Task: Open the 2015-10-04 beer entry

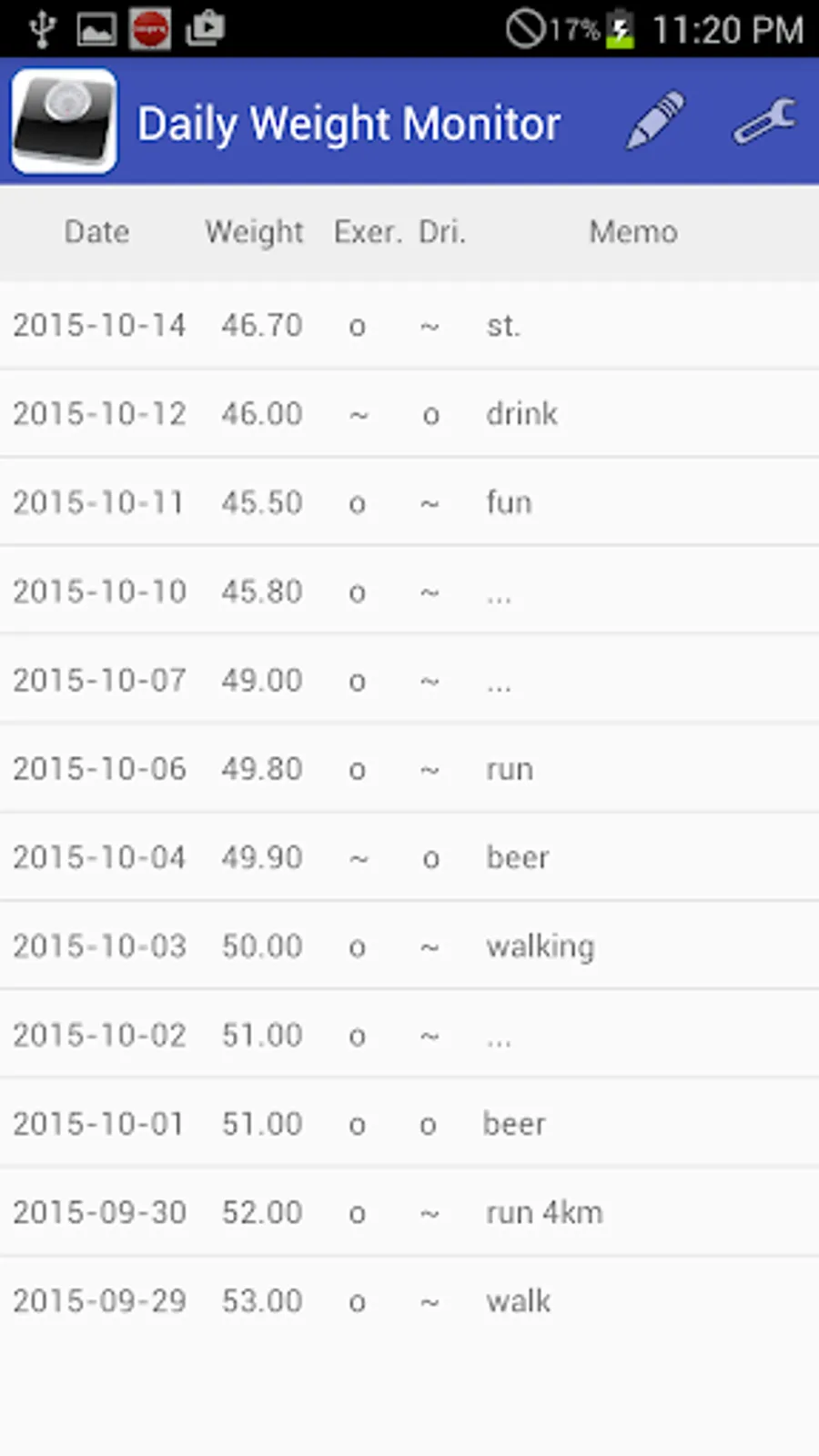Action: (x=409, y=857)
